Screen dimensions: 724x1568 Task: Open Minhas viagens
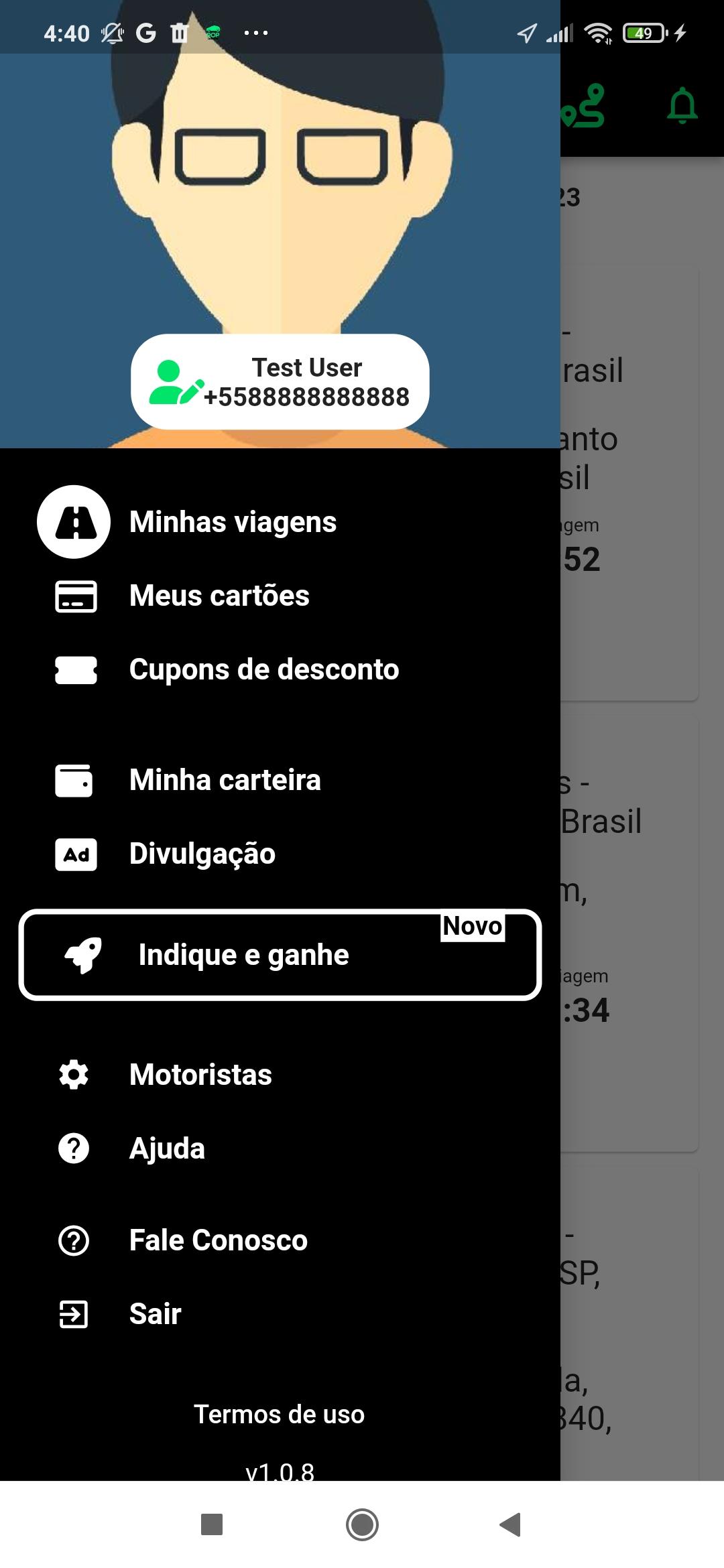click(x=280, y=522)
